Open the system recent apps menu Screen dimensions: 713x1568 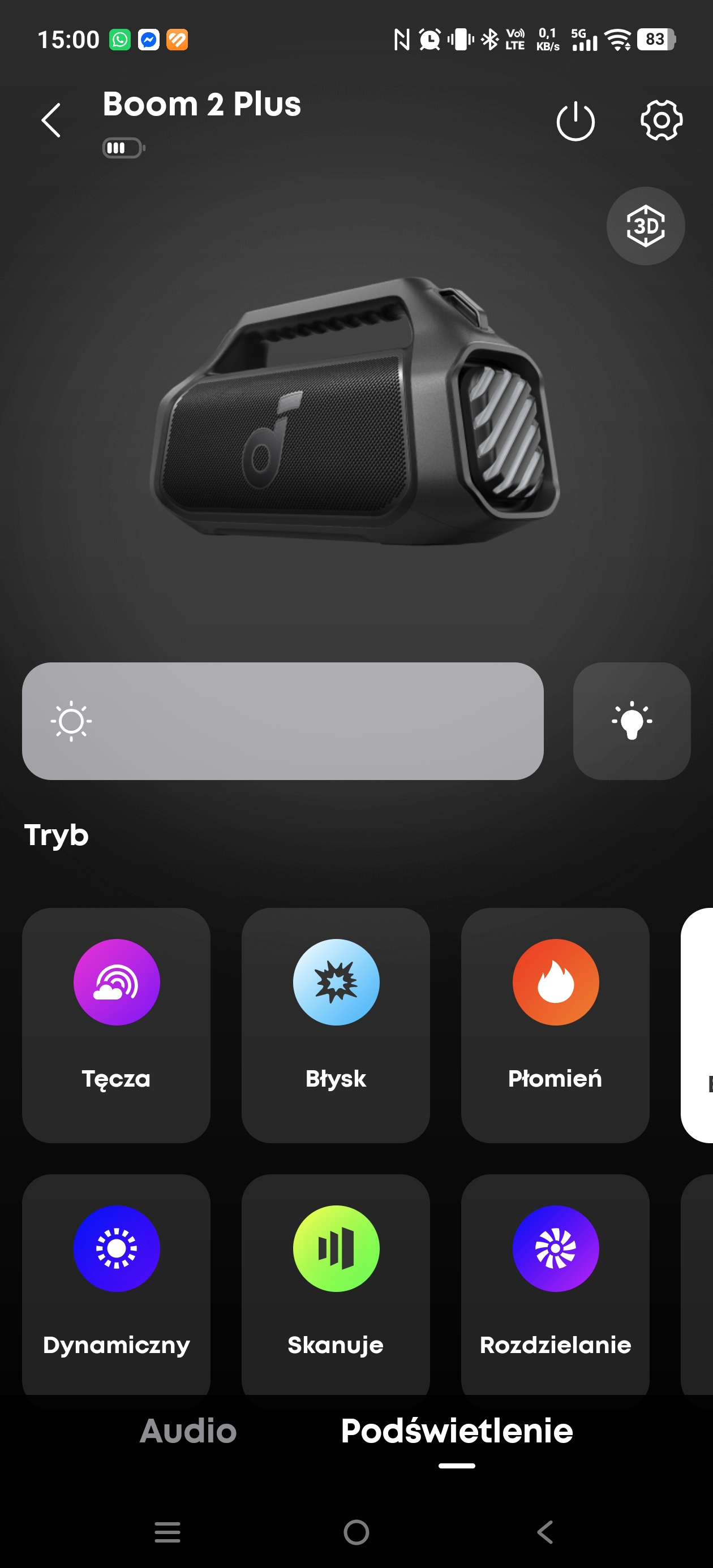[167, 1532]
